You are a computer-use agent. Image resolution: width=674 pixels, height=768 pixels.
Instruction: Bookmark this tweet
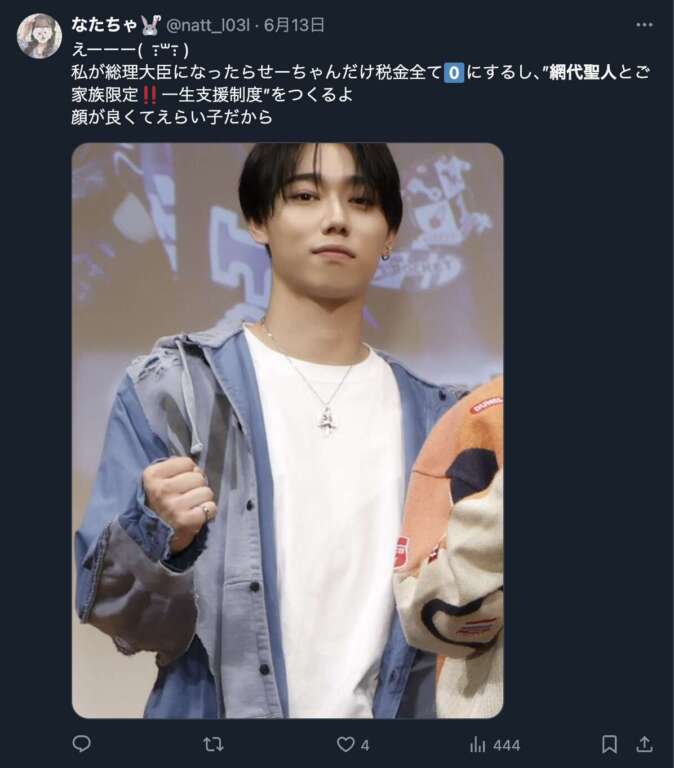pos(609,744)
